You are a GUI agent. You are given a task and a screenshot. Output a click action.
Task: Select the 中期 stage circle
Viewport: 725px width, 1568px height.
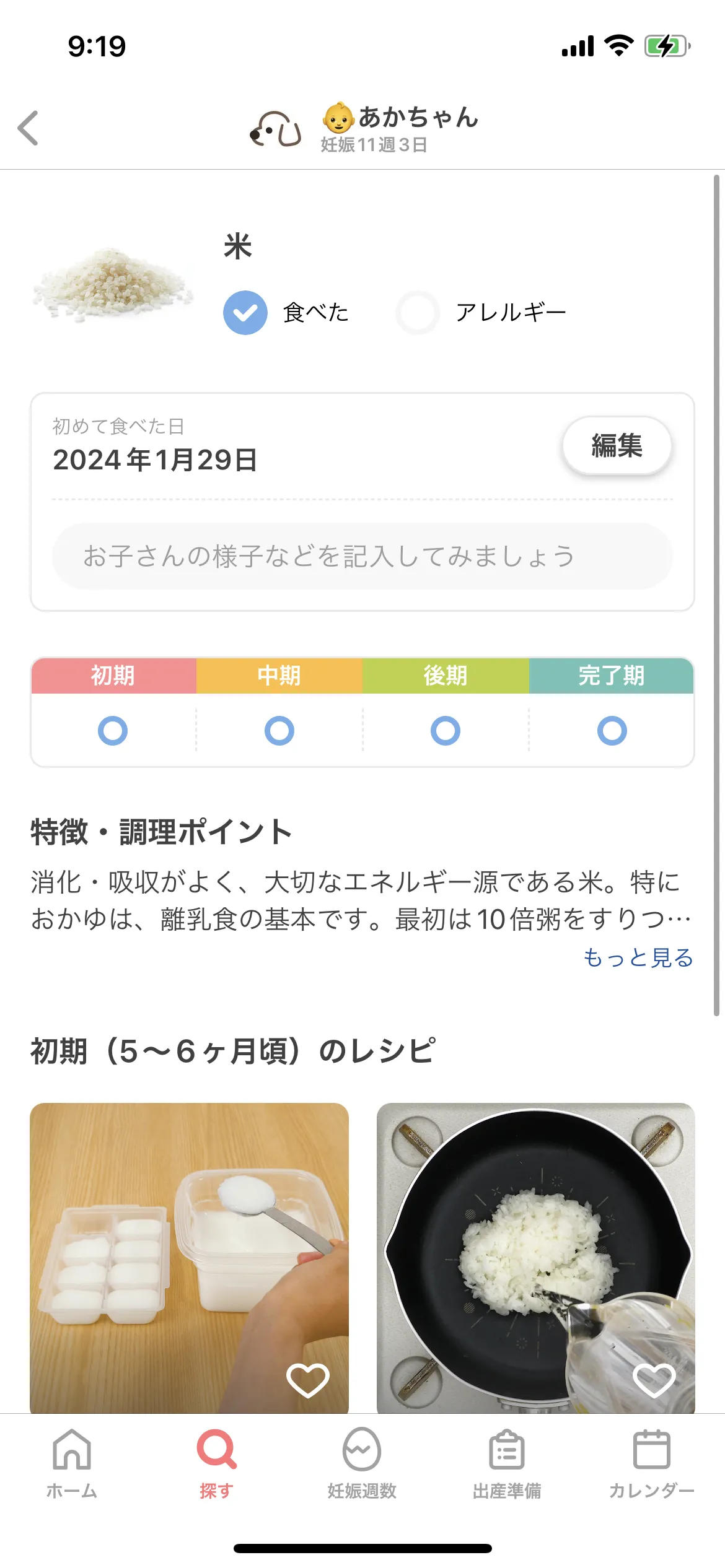[279, 730]
